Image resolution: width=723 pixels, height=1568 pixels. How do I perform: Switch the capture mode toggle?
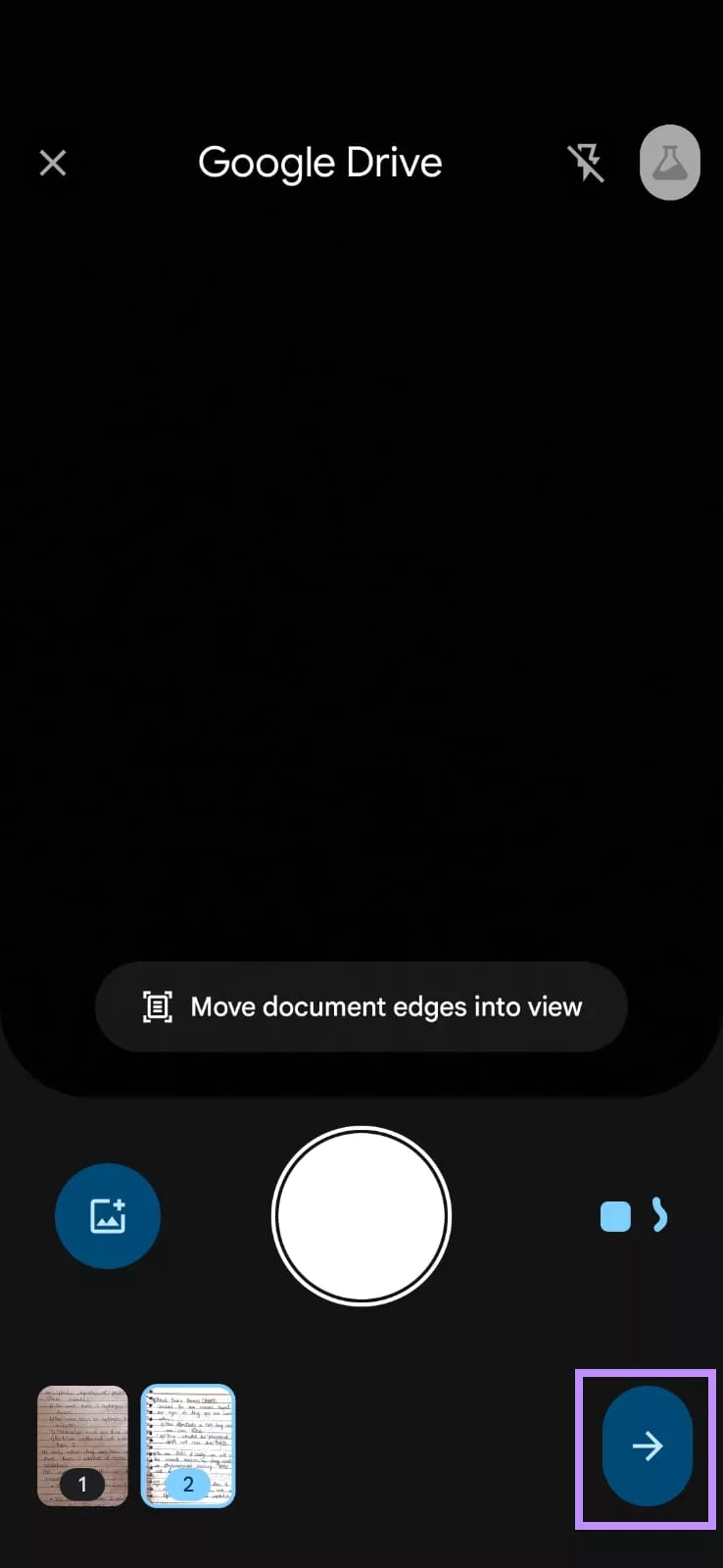(x=634, y=1216)
